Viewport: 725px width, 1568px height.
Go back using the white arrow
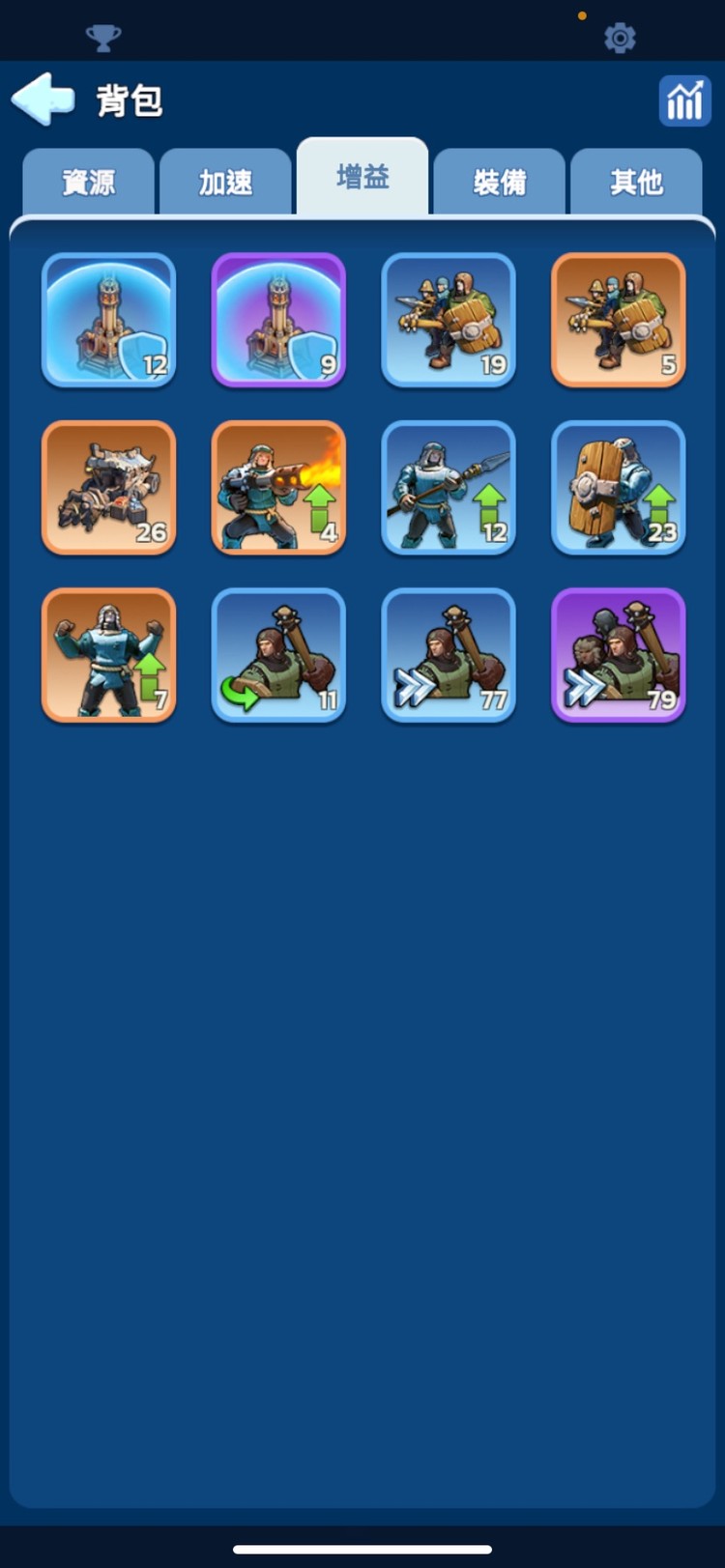43,99
